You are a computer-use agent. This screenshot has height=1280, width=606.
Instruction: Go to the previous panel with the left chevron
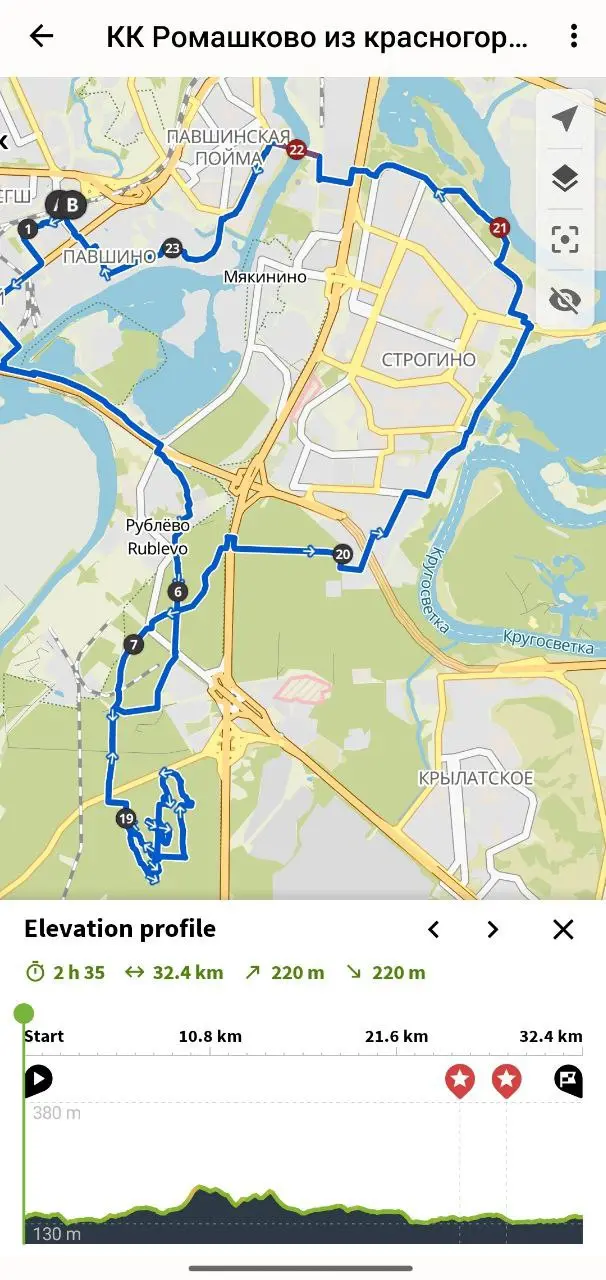point(434,930)
